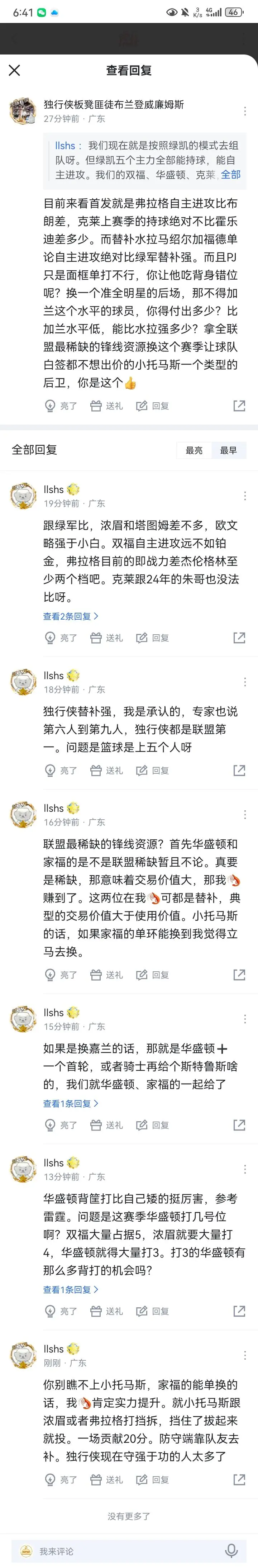Sort replies by 最早
This screenshot has width=258, height=1568.
[x=228, y=450]
